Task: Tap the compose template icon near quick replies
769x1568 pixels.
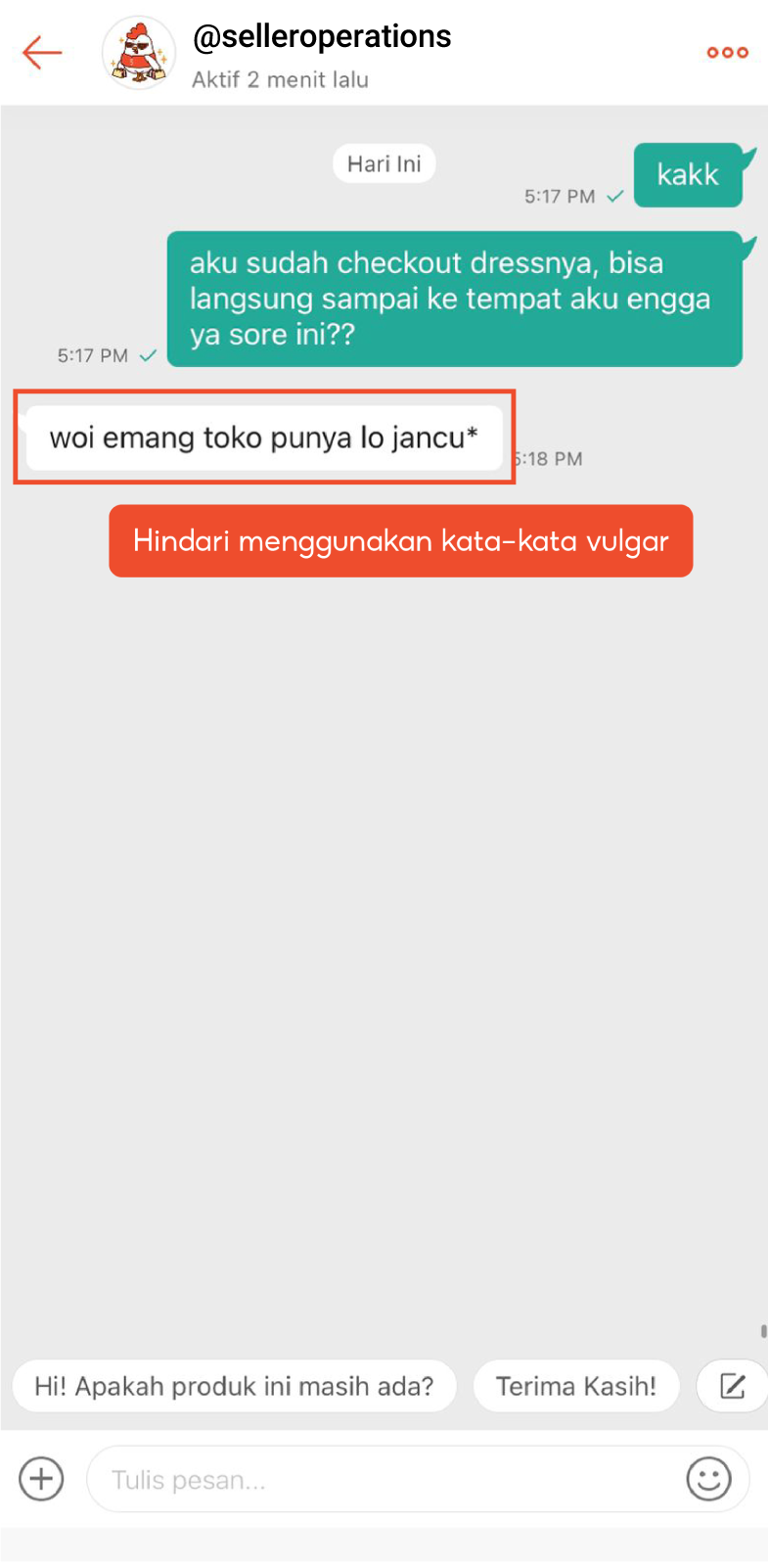Action: point(732,1386)
